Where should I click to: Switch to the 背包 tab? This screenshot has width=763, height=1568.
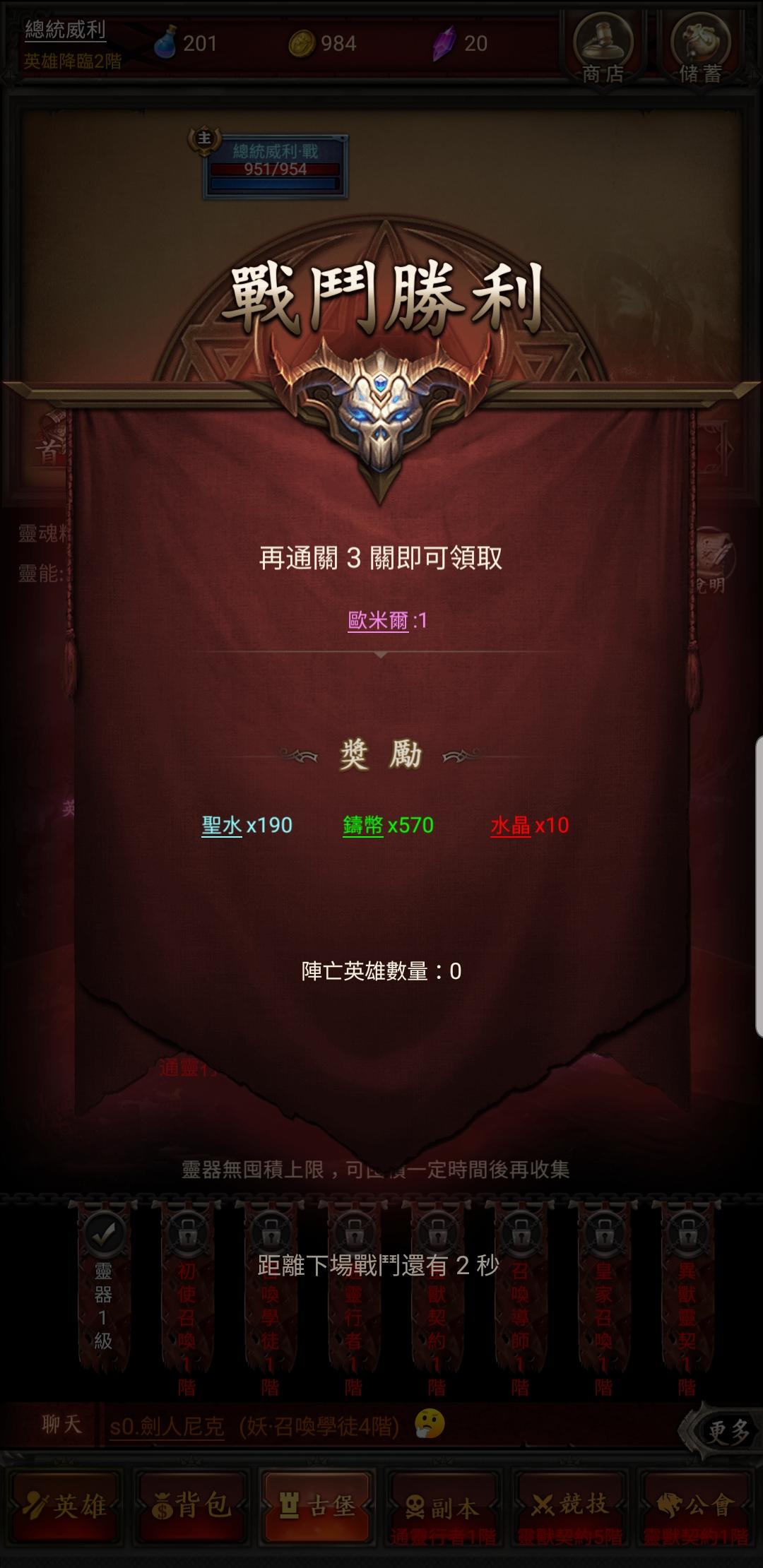pos(191,1505)
